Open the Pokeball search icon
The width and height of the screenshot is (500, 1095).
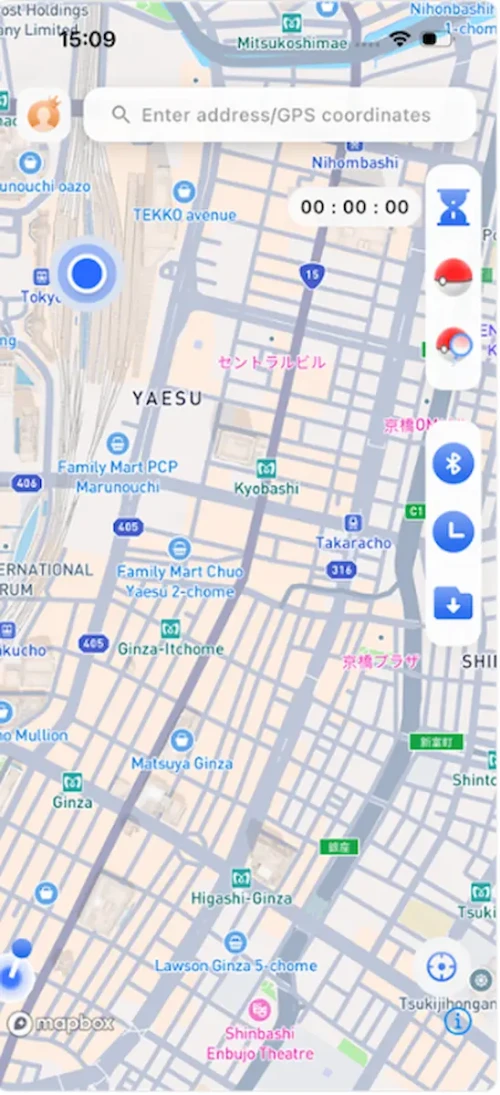(453, 345)
